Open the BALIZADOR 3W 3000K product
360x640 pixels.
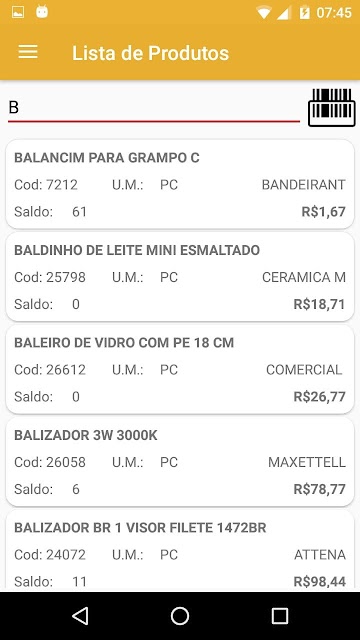click(180, 462)
